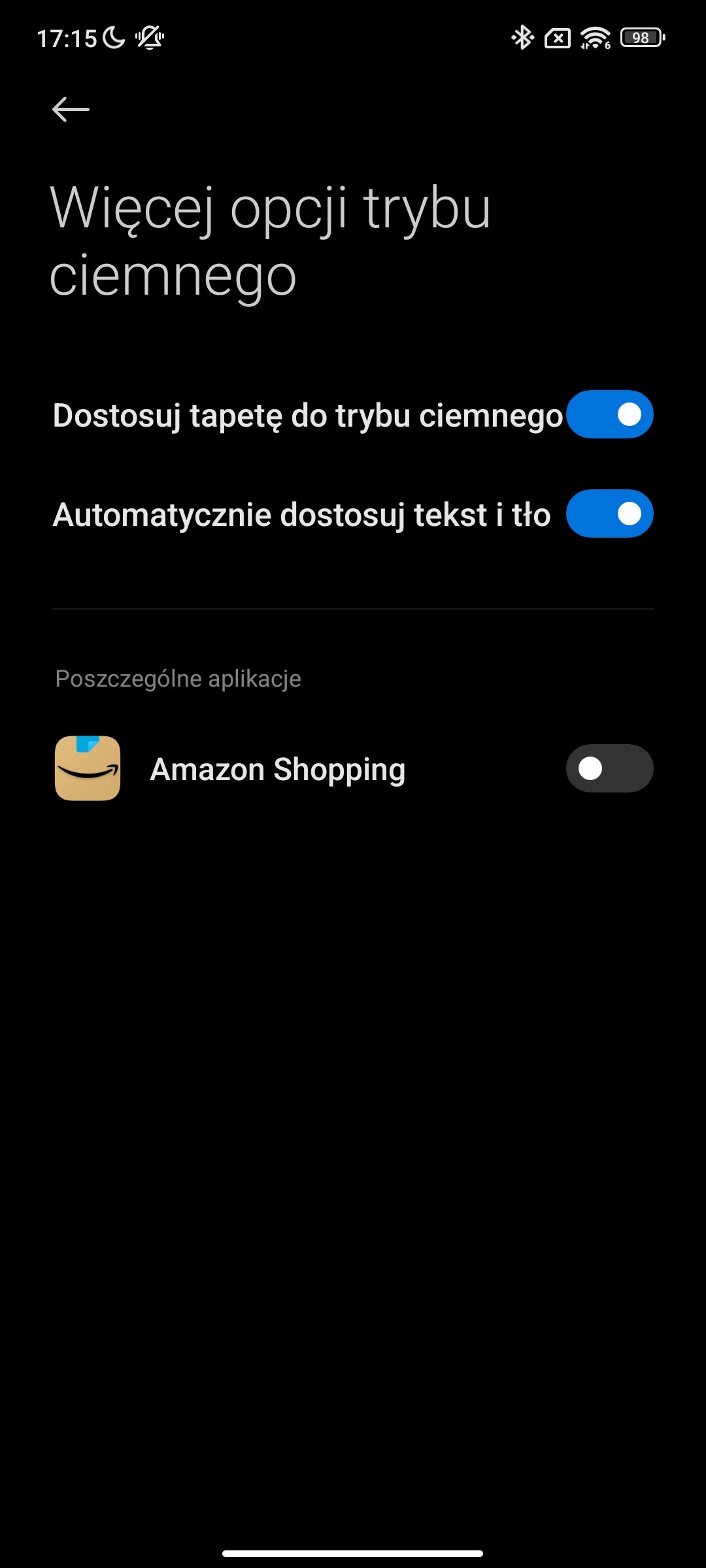Go back using the top arrow
The width and height of the screenshot is (706, 1568).
[71, 109]
